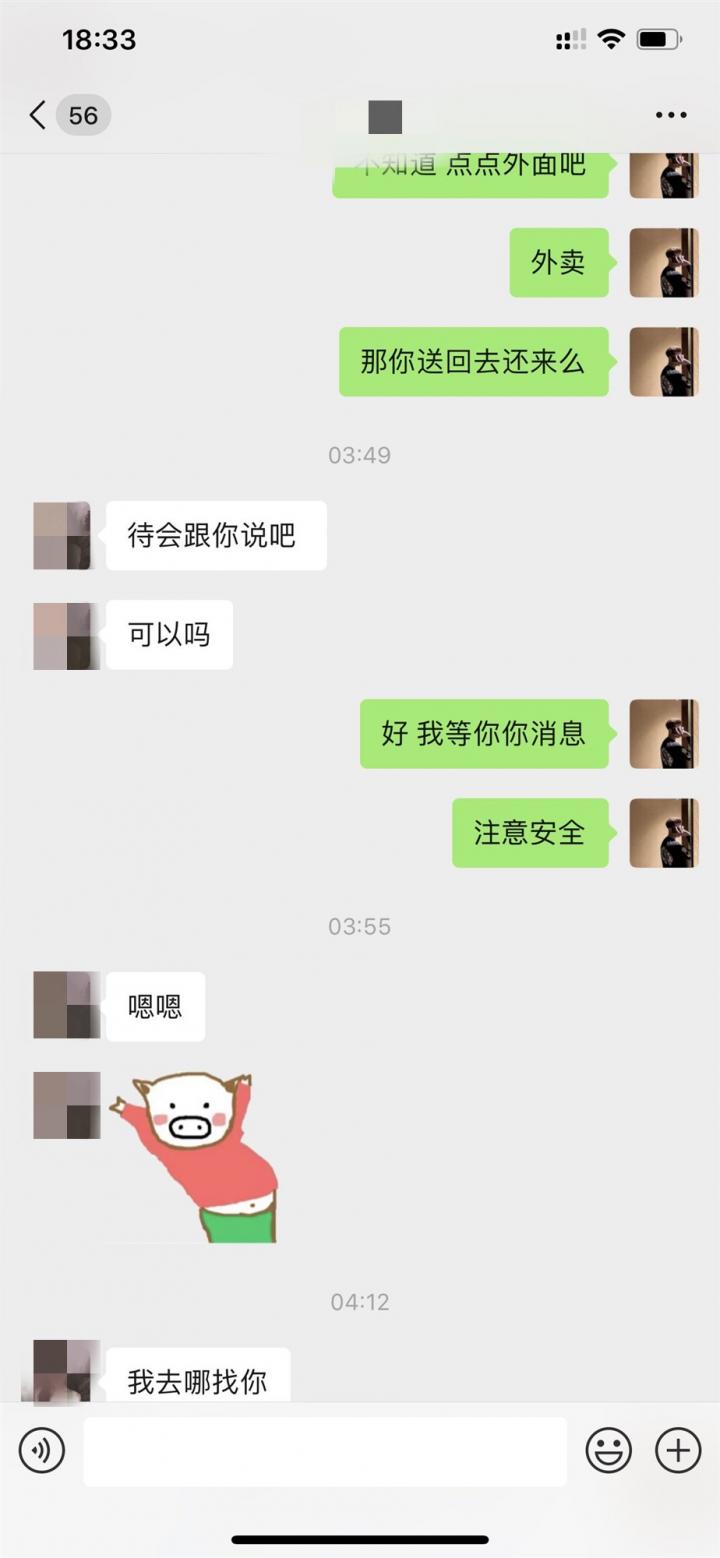
Task: Tap the back arrow to leave chat
Action: point(35,115)
